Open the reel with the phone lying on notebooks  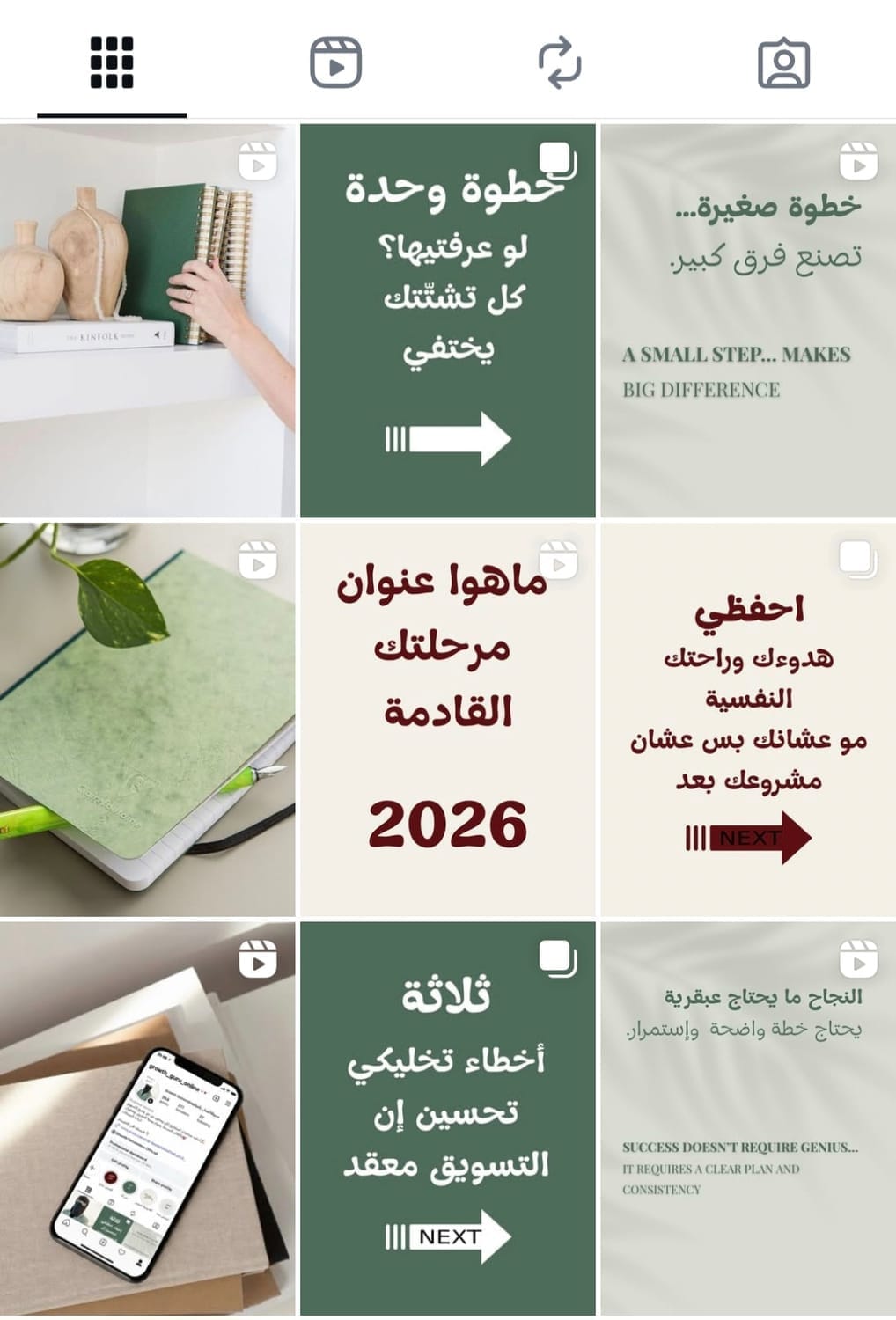147,1118
